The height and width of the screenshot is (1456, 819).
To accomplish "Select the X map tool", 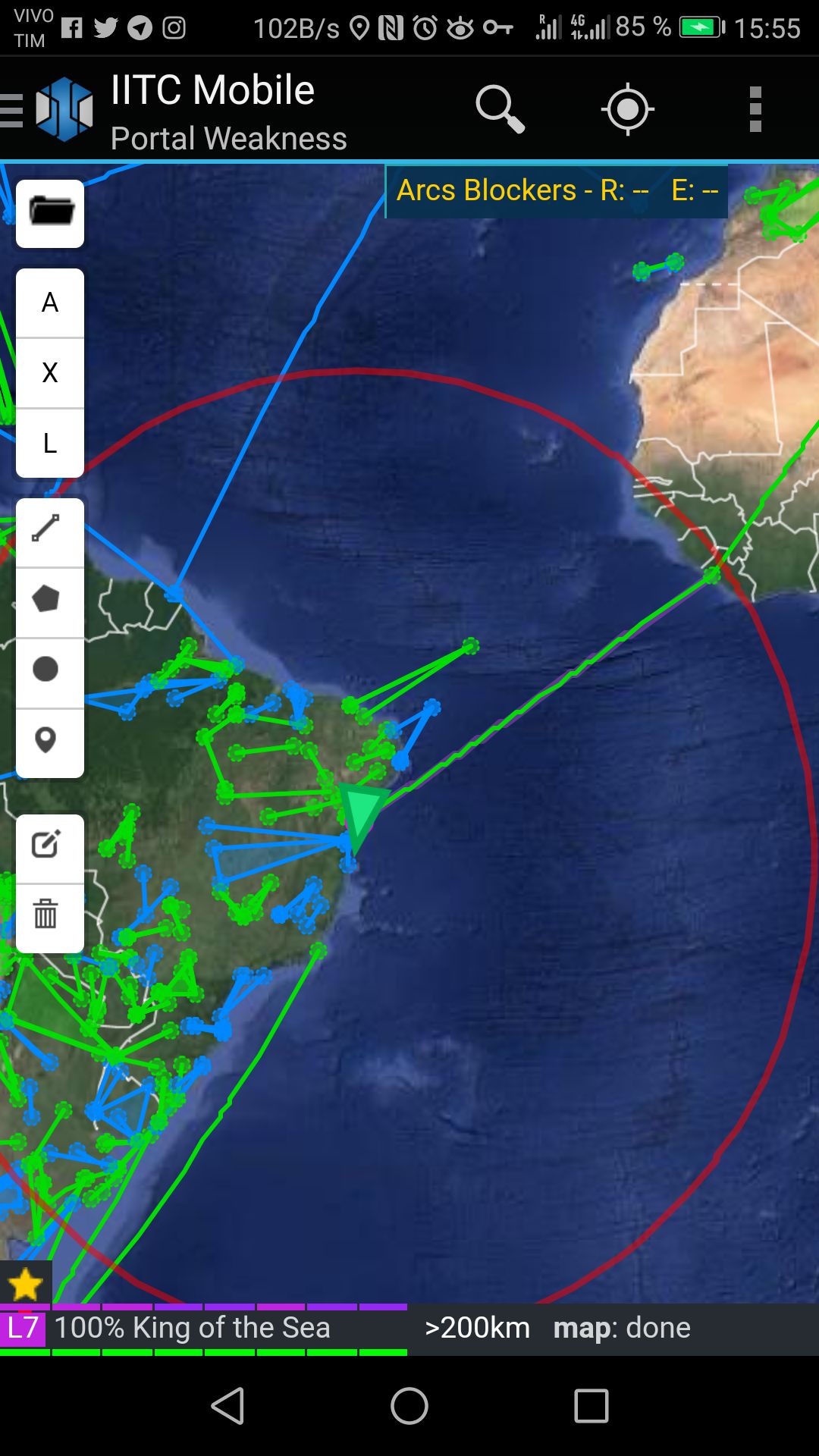I will pos(50,372).
